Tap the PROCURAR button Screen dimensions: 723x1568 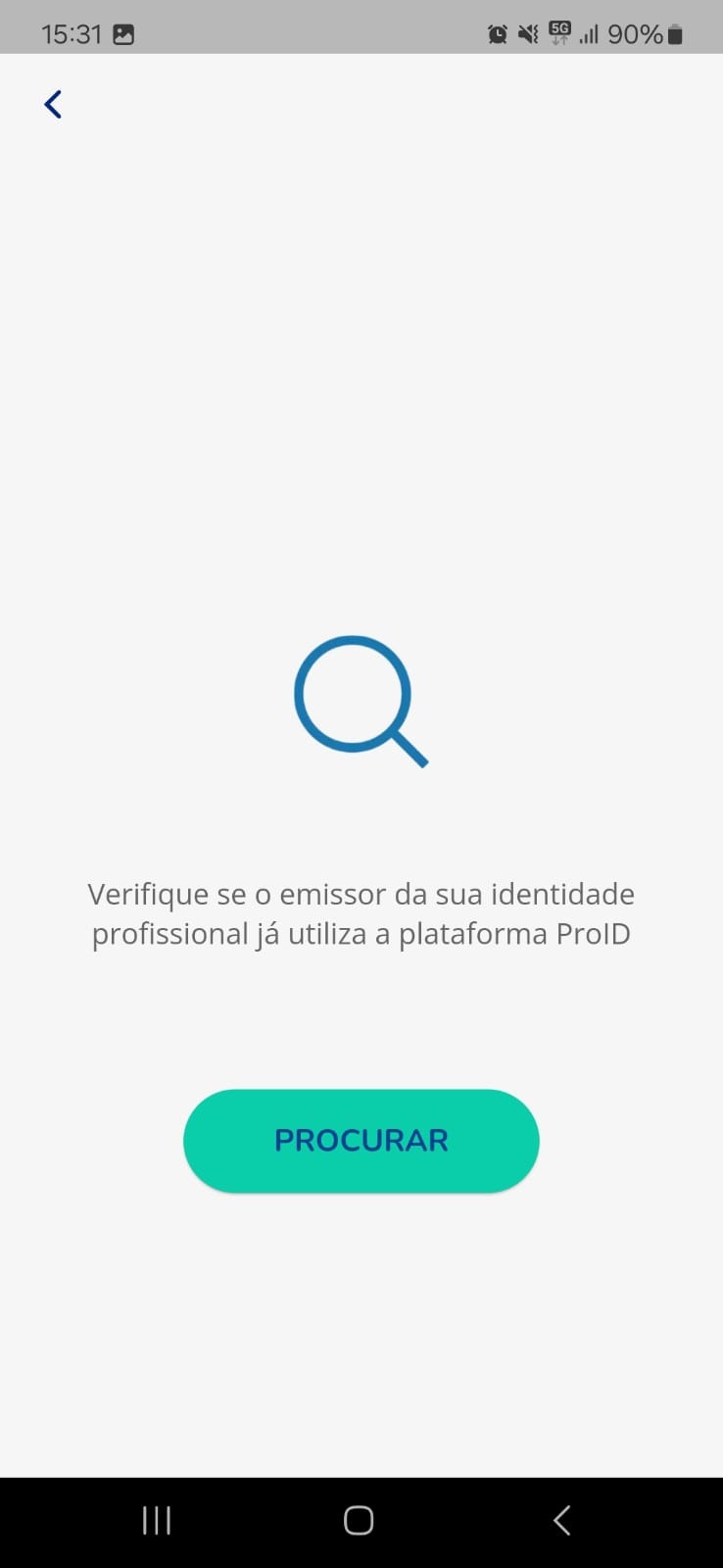(x=361, y=1141)
